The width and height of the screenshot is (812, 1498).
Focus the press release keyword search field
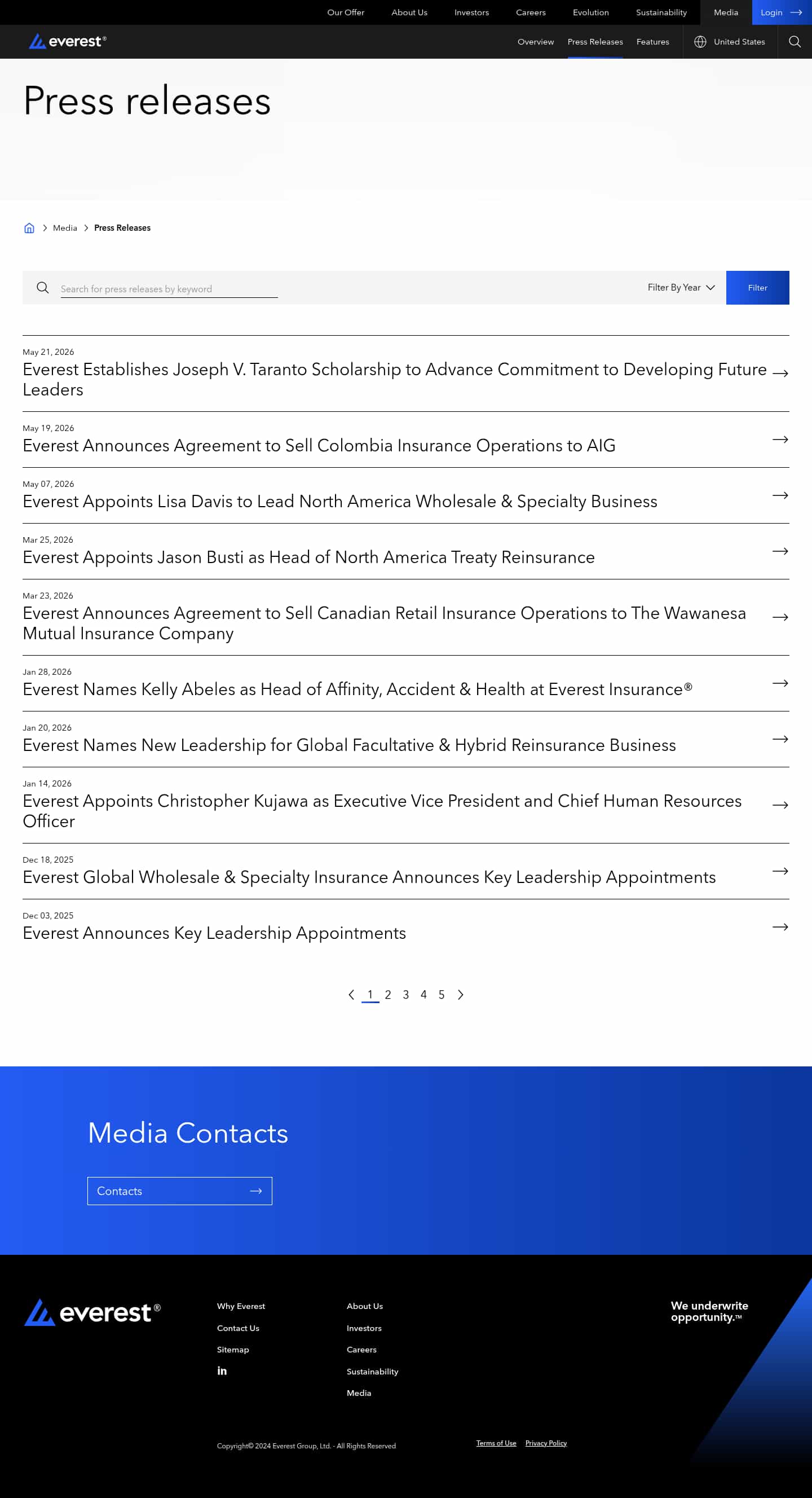point(169,289)
